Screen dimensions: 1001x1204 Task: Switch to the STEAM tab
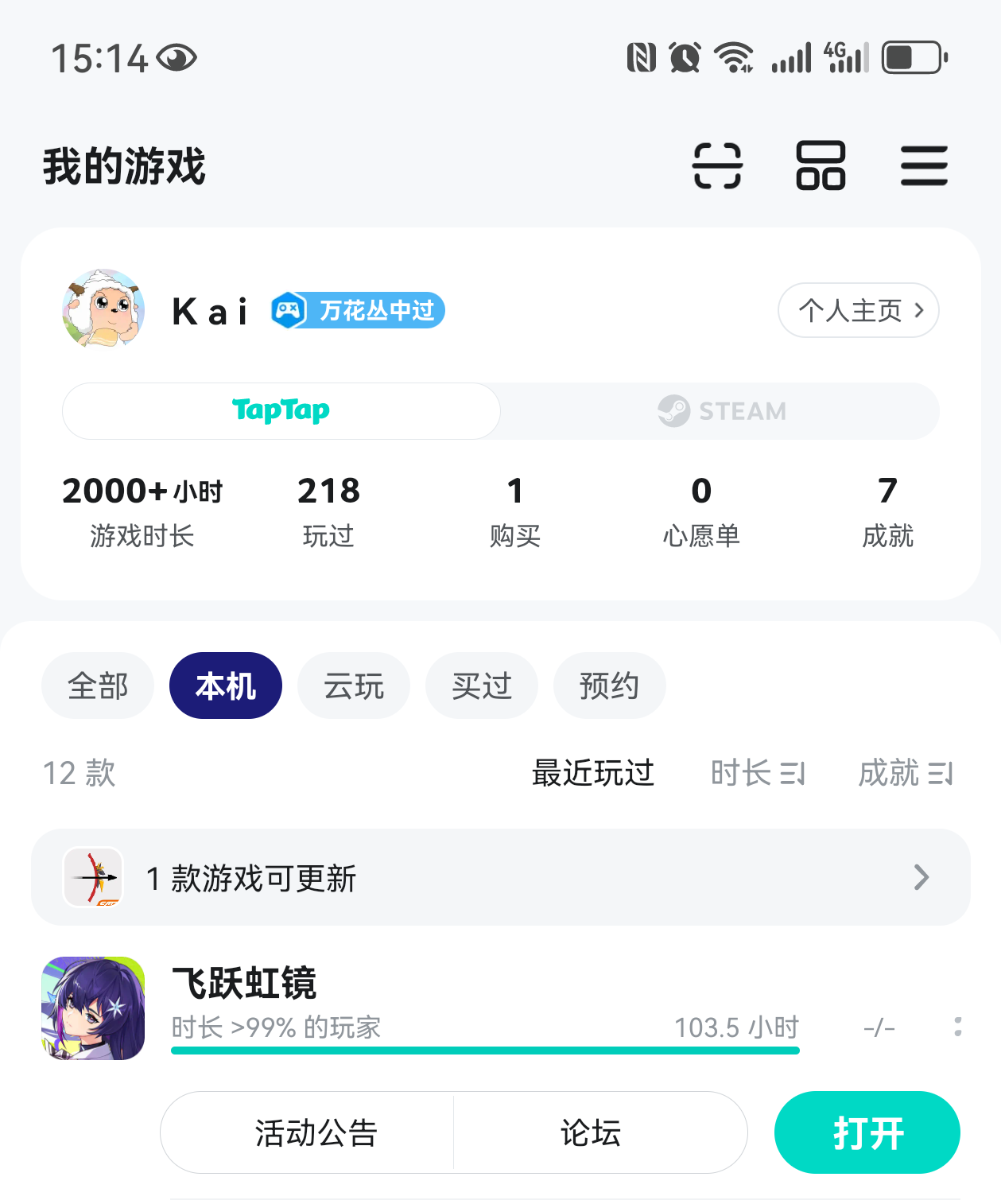(722, 411)
